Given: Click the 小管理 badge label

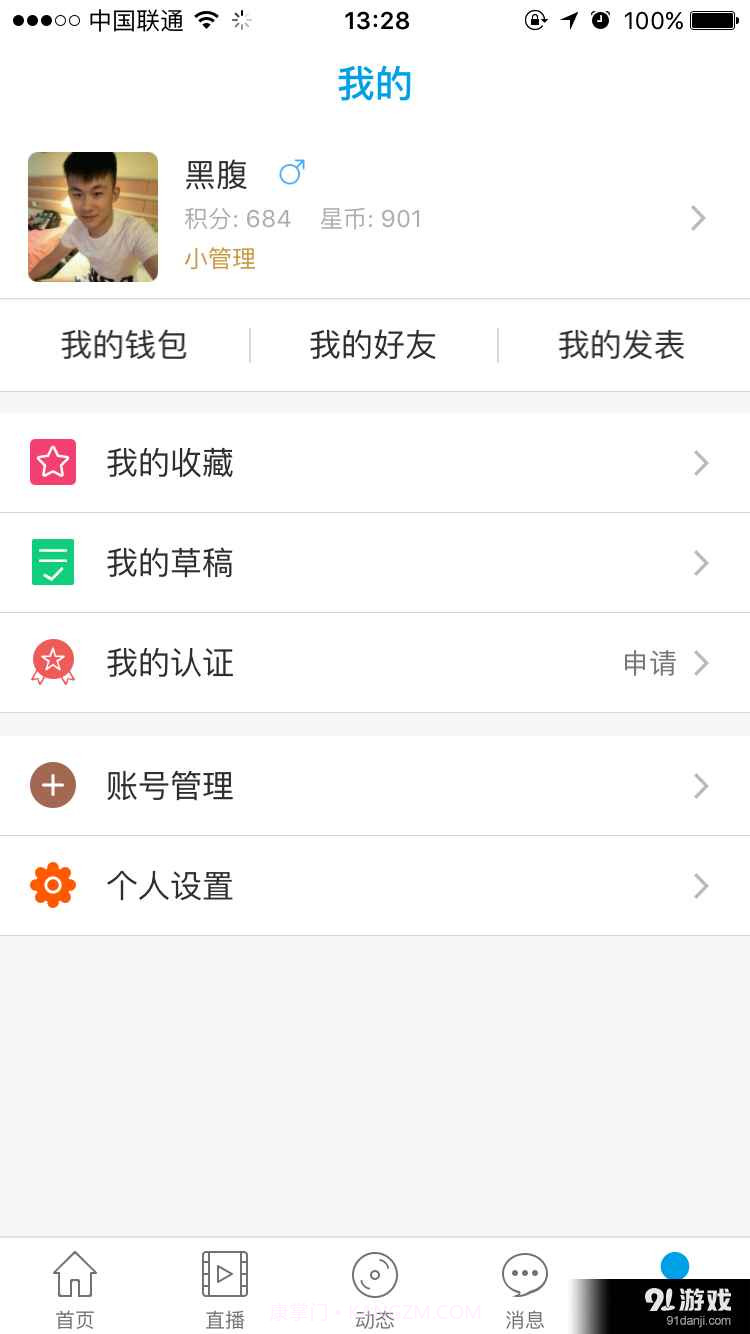Looking at the screenshot, I should [x=219, y=258].
